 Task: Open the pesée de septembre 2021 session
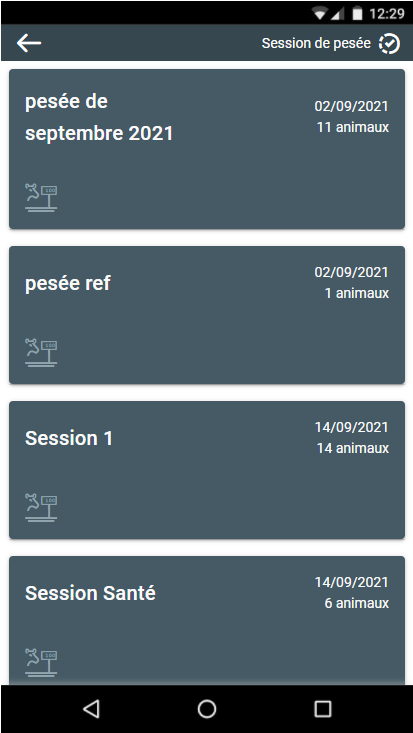[207, 149]
